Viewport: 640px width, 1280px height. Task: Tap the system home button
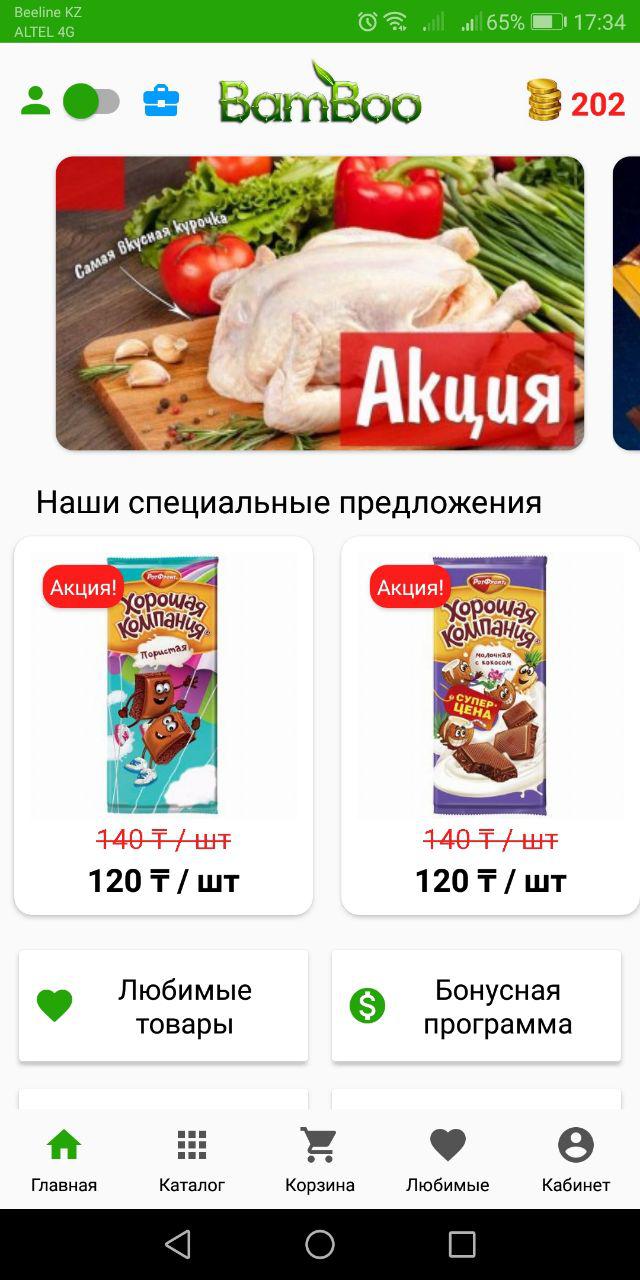tap(320, 1244)
